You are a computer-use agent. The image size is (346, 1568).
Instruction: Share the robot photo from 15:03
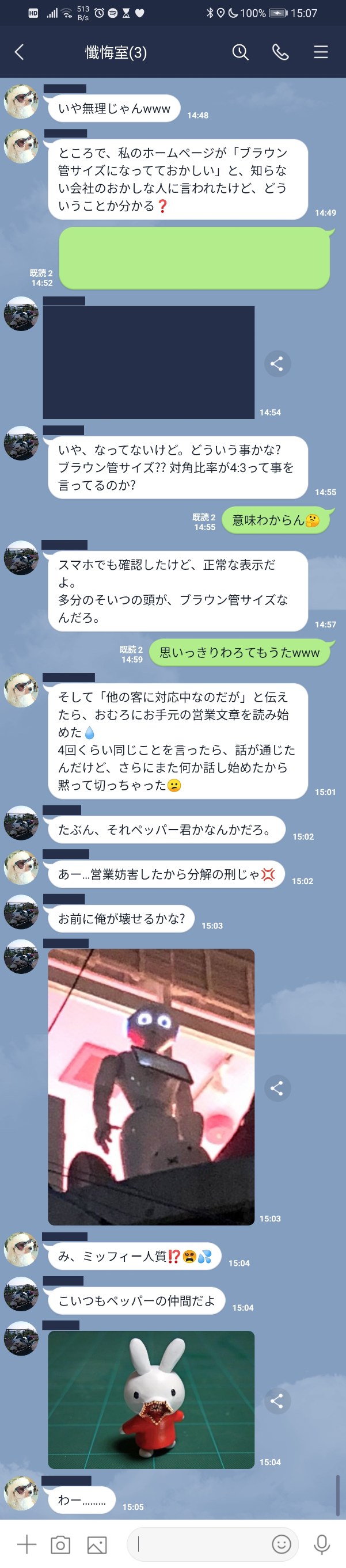click(277, 1088)
